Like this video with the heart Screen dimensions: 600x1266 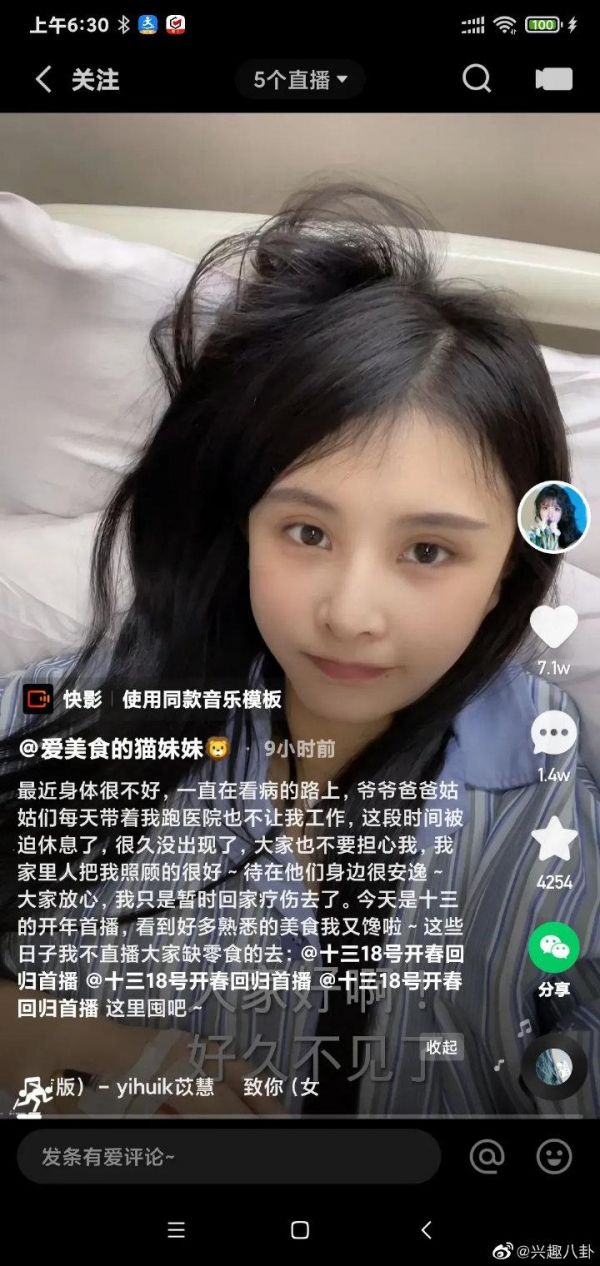pyautogui.click(x=553, y=627)
